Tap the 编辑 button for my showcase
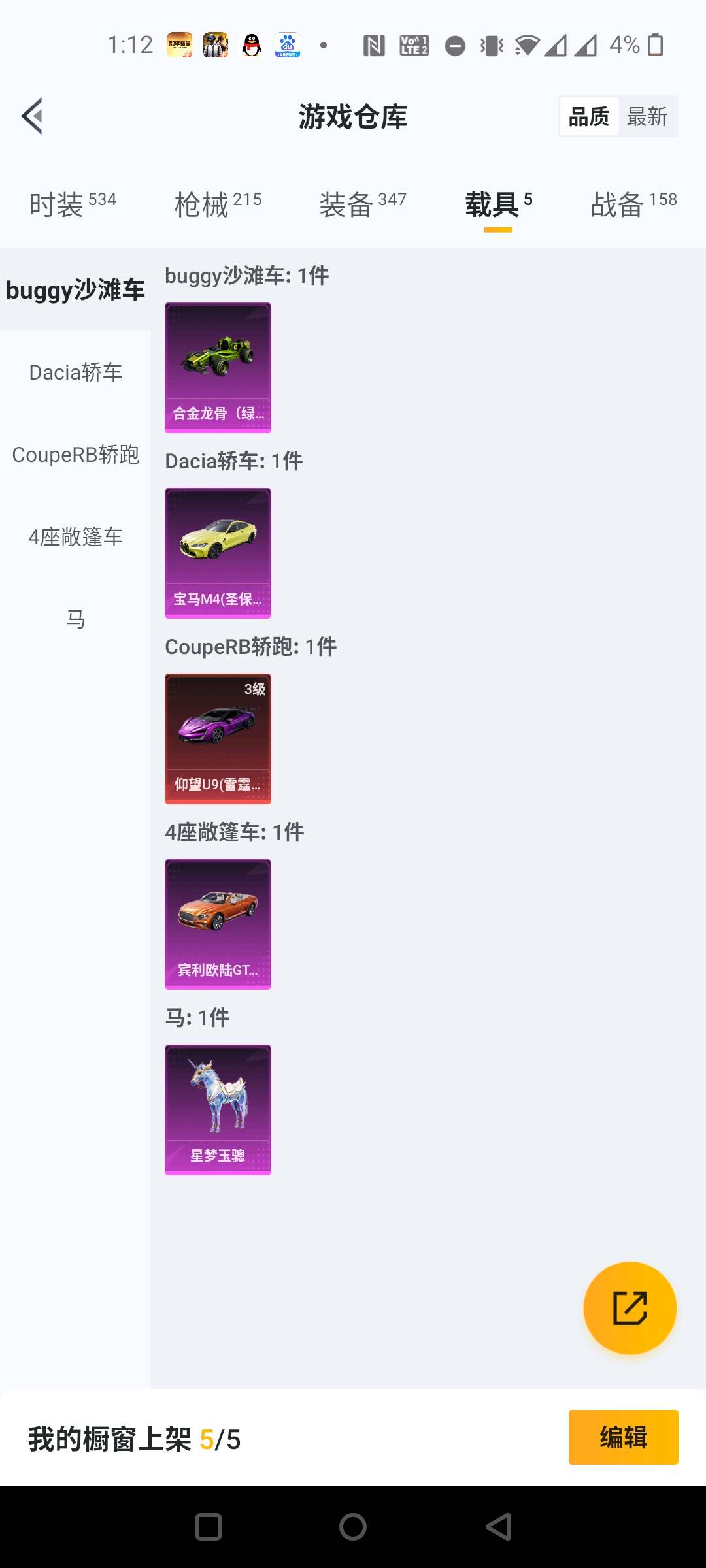The height and width of the screenshot is (1568, 706). (x=623, y=1437)
